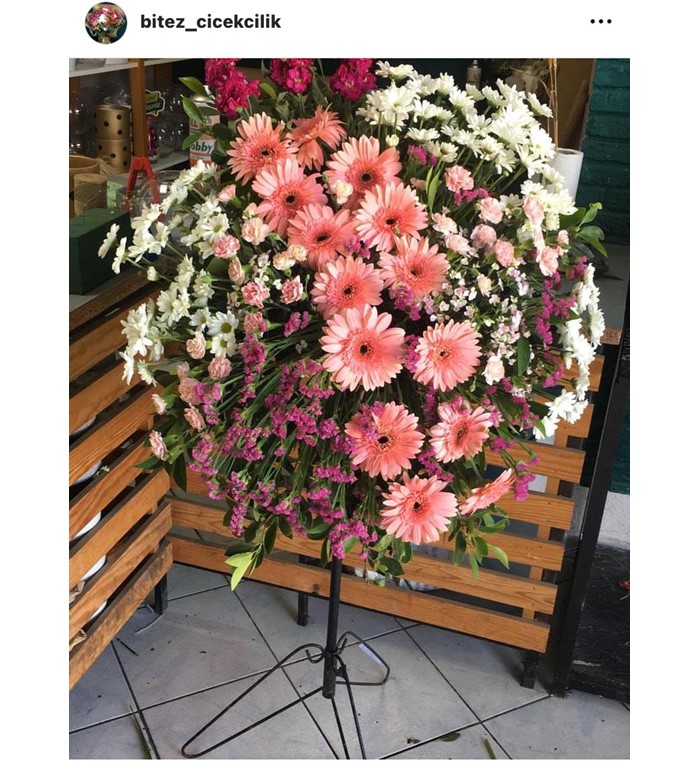The width and height of the screenshot is (700, 769).
Task: Tap the bitez_cicekcilik username
Action: [x=210, y=22]
